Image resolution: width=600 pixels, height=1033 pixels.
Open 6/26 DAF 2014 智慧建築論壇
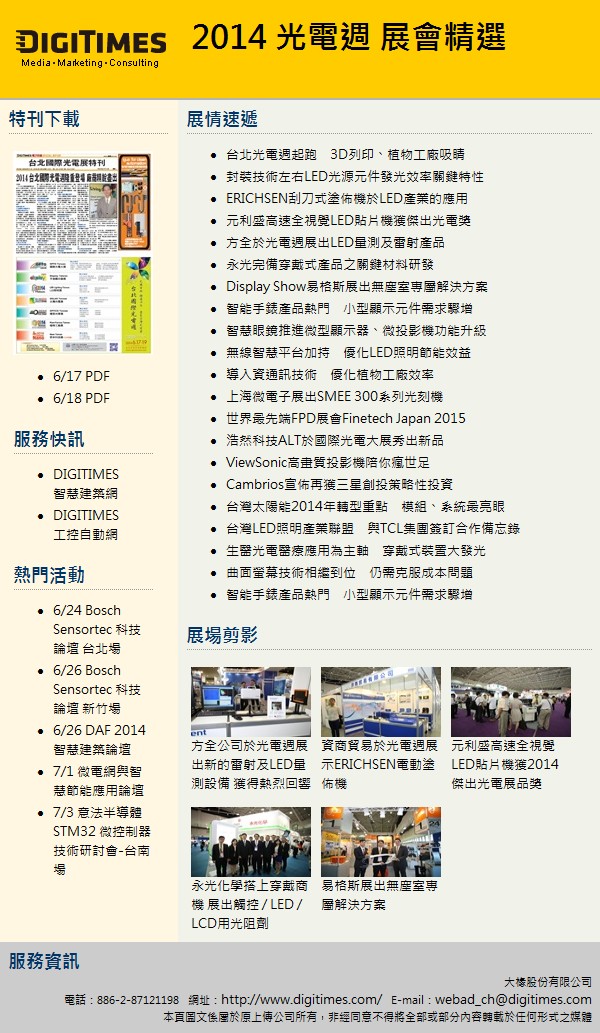[x=99, y=739]
